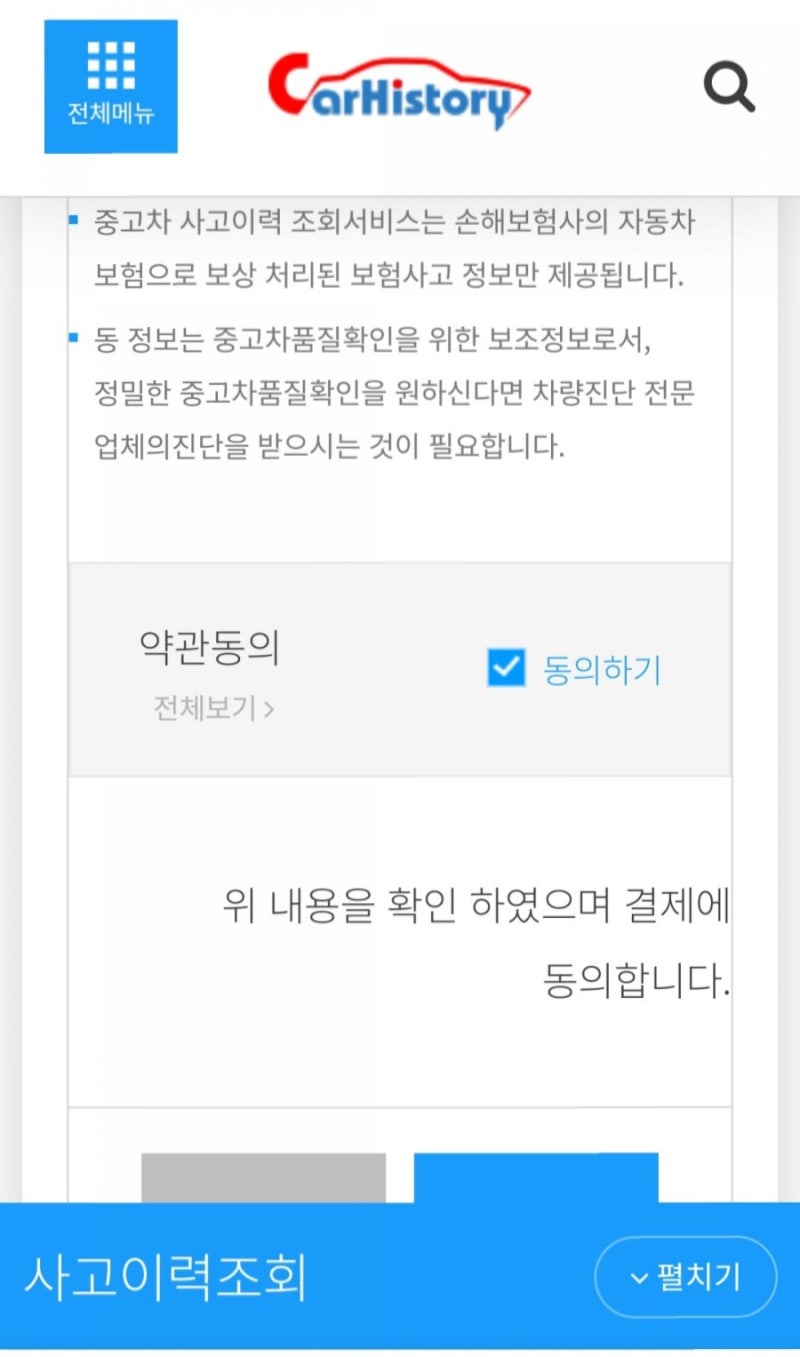
Task: Open 전체보기 to view full terms
Action: point(214,708)
